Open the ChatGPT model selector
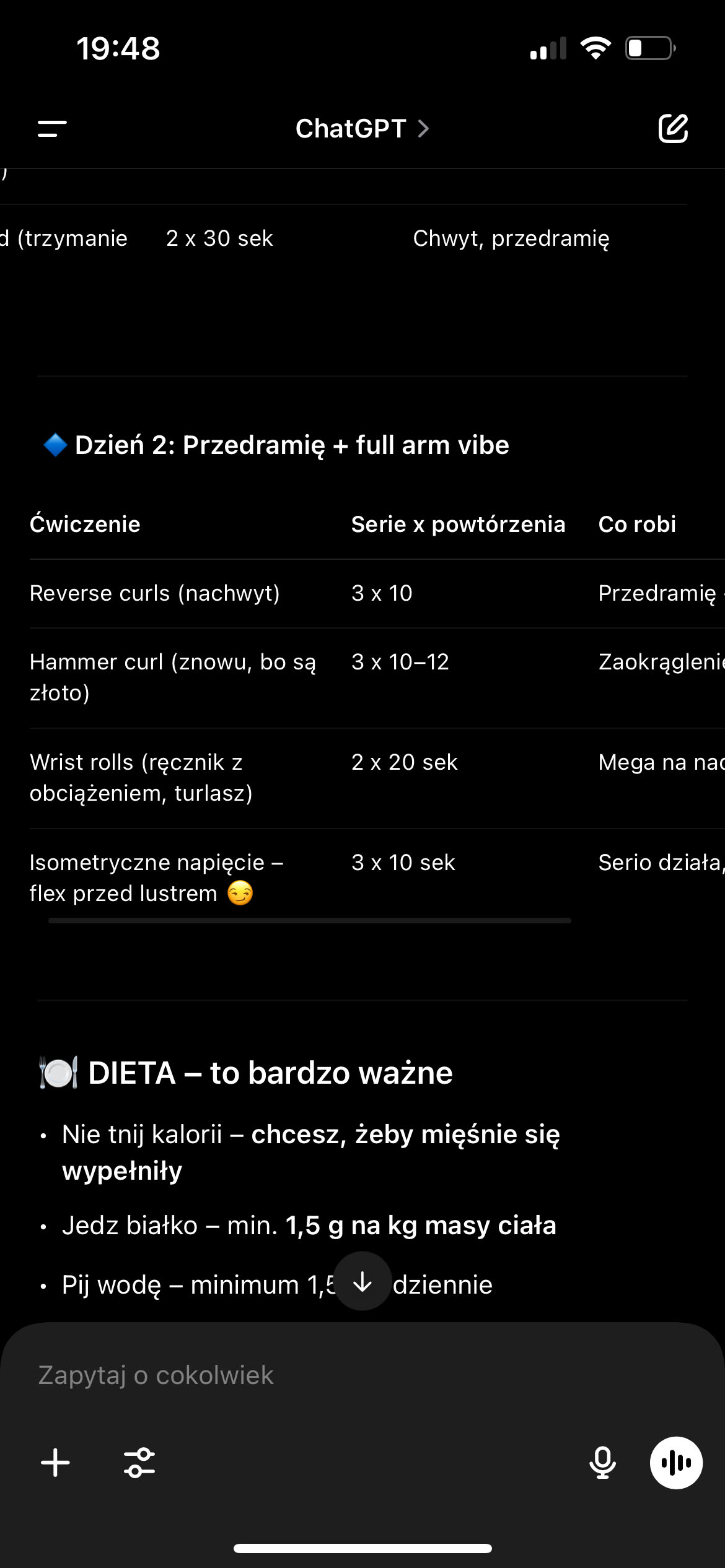Screen dimensions: 725x1568 (x=362, y=129)
